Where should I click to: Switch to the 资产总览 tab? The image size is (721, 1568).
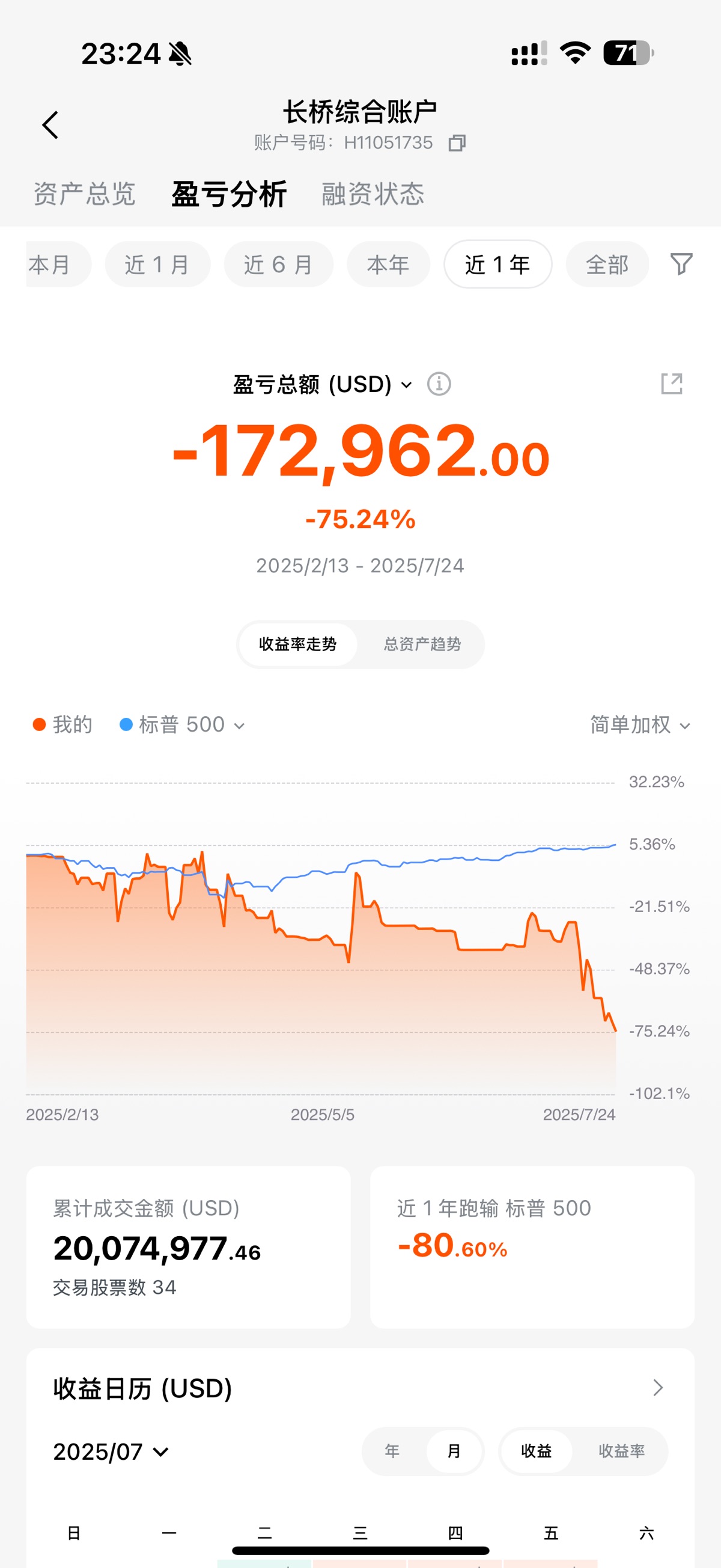(x=84, y=194)
